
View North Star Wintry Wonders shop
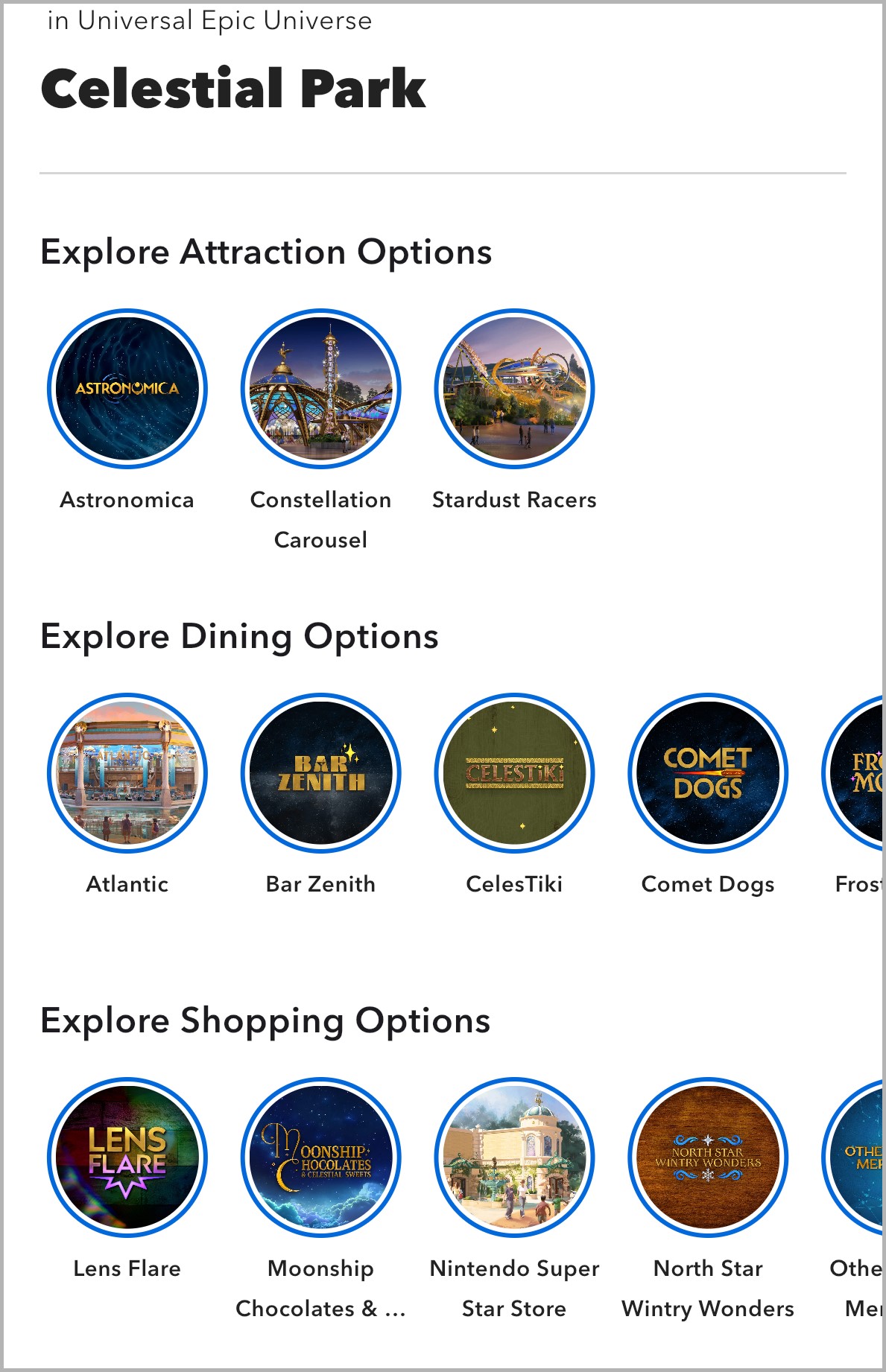tap(708, 1157)
